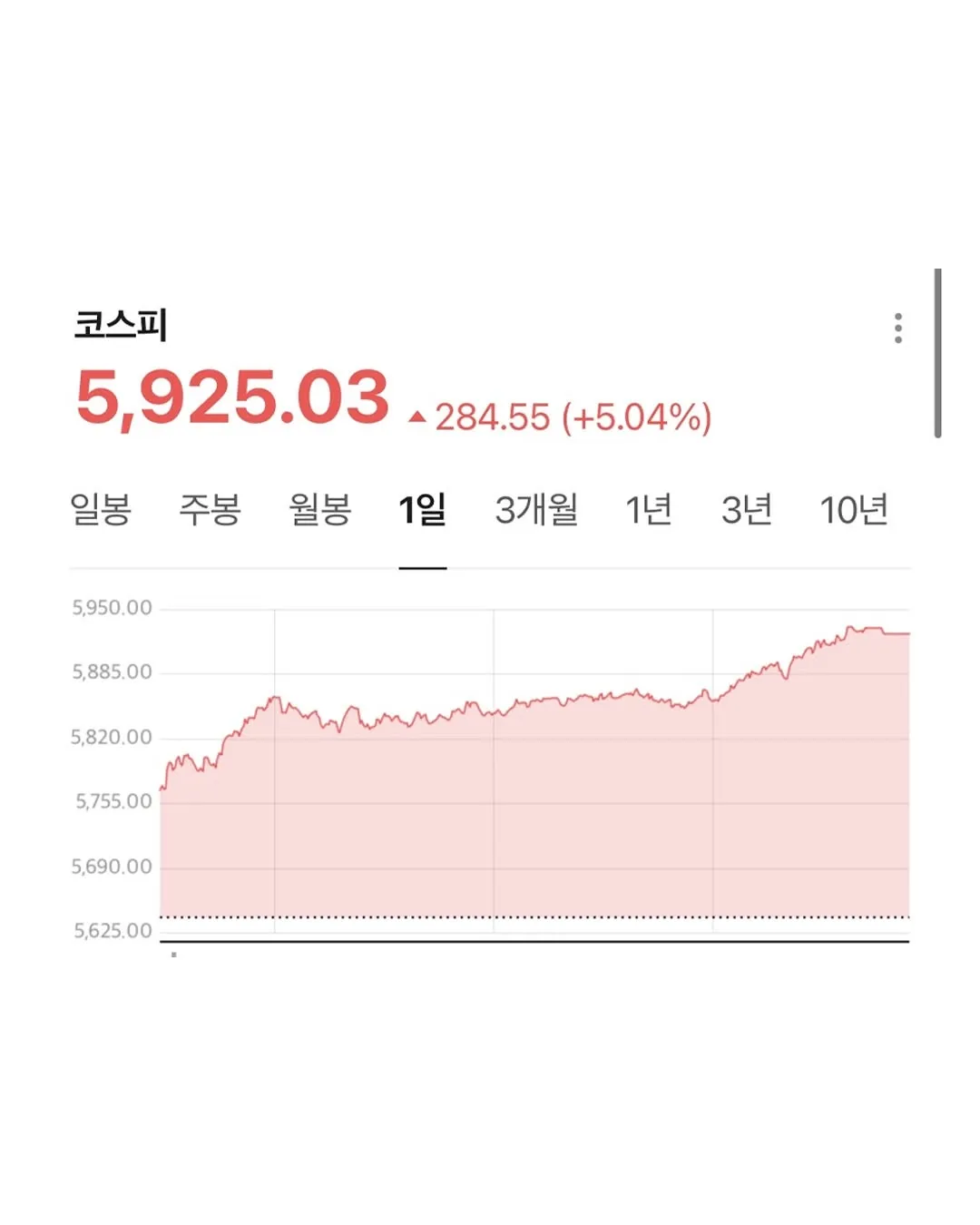
Task: Select the 1일 chart range
Action: point(423,510)
